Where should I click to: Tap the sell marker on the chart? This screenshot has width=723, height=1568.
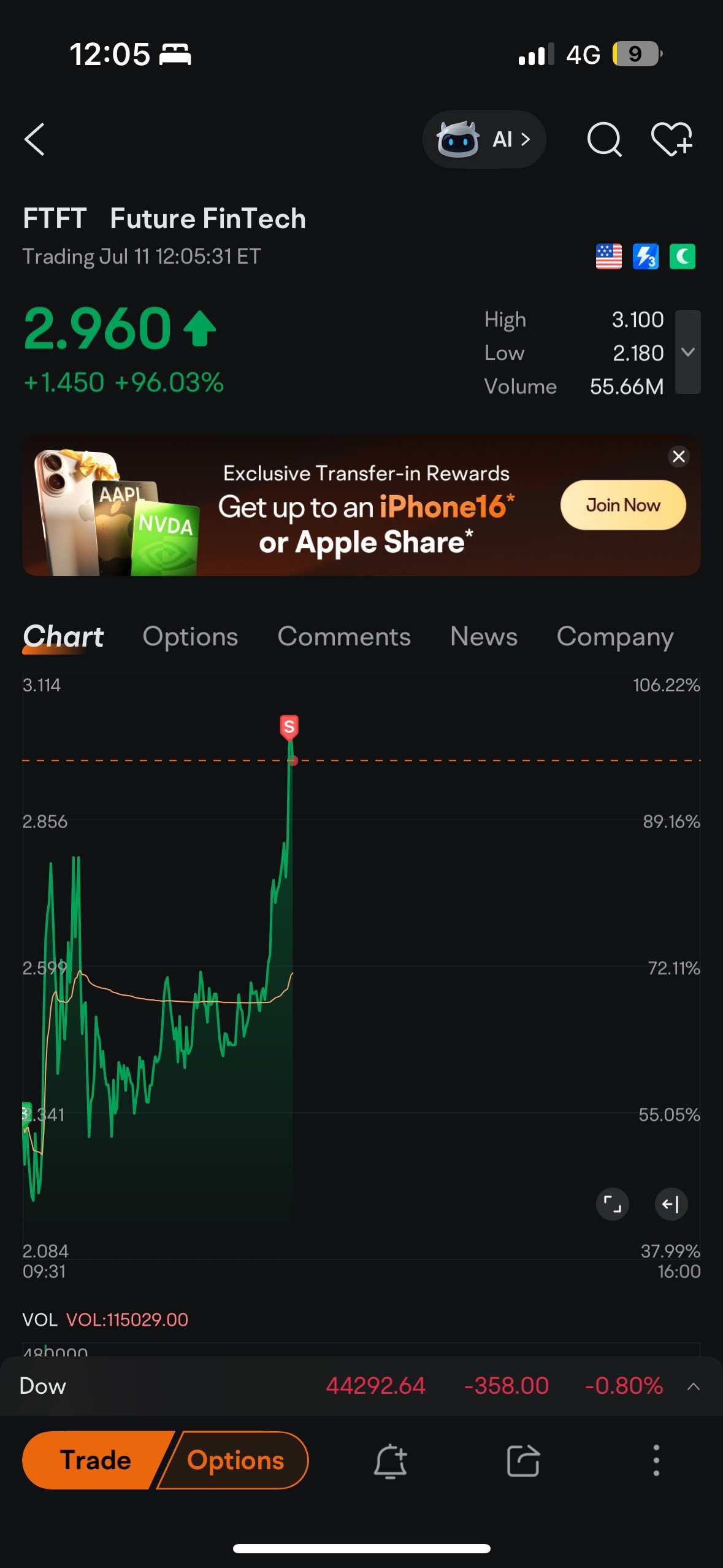(289, 727)
